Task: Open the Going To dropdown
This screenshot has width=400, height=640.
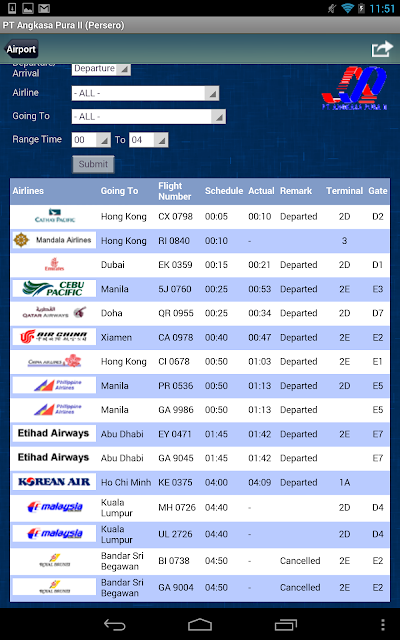Action: pos(149,117)
